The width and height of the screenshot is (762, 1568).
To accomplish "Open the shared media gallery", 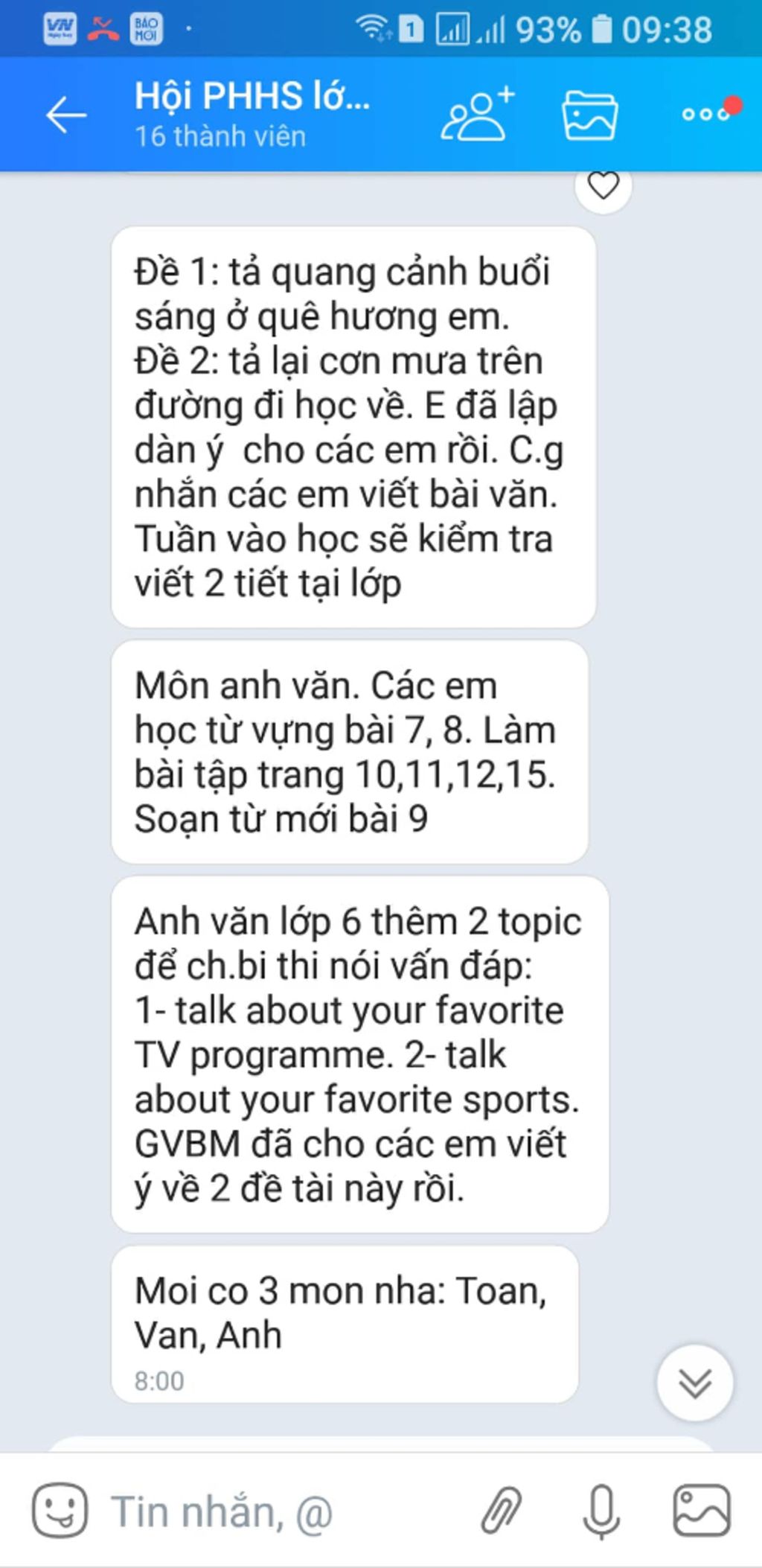I will coord(589,115).
